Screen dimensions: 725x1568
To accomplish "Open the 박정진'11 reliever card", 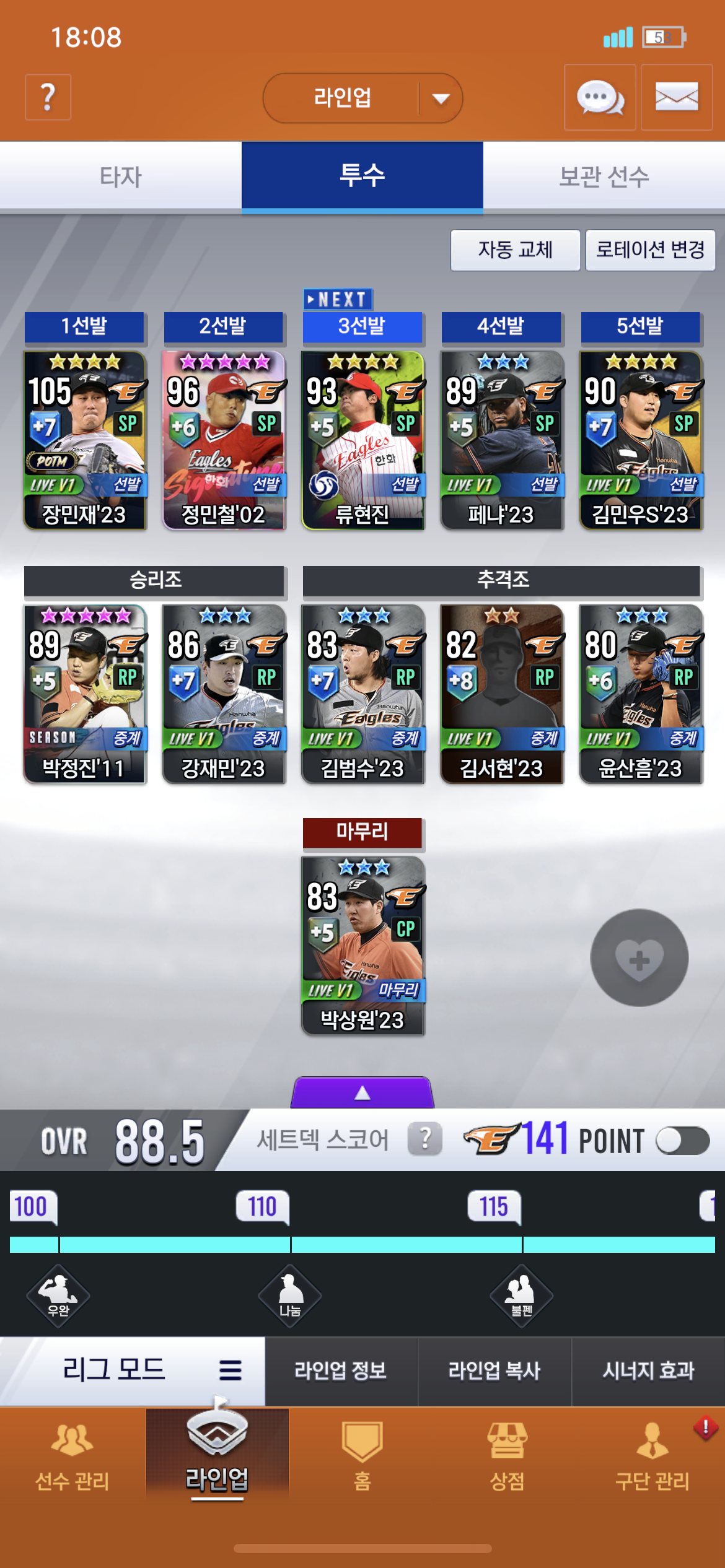I will point(85,694).
